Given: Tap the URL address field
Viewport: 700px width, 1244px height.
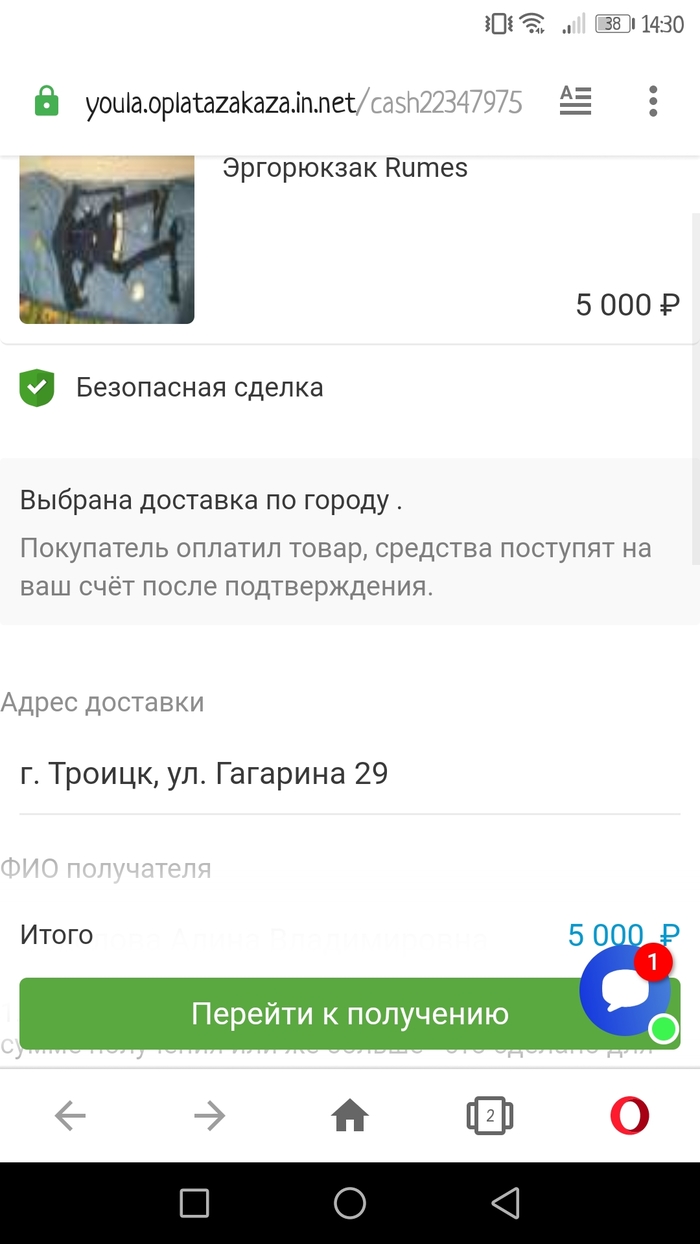Looking at the screenshot, I should [x=300, y=102].
